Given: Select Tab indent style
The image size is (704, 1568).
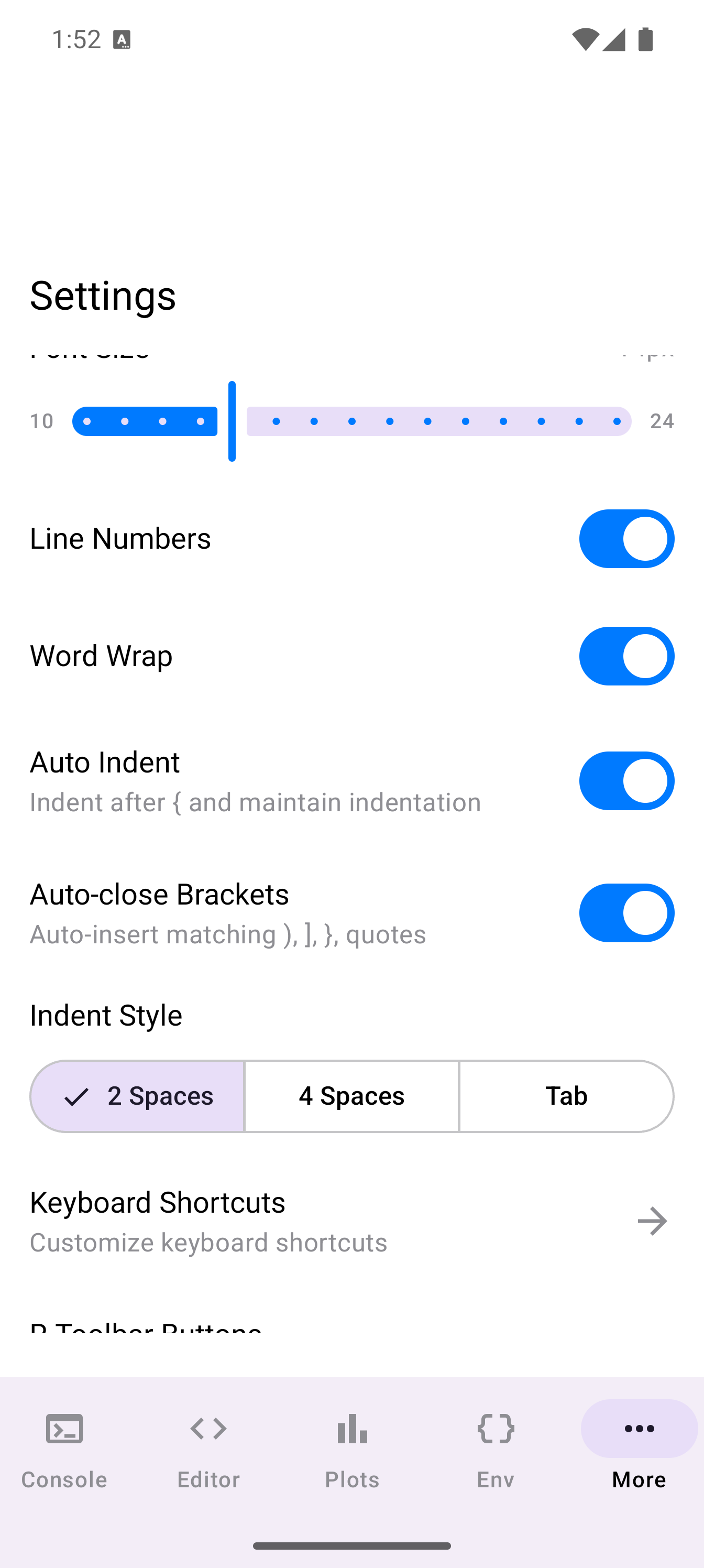Looking at the screenshot, I should pyautogui.click(x=566, y=1096).
